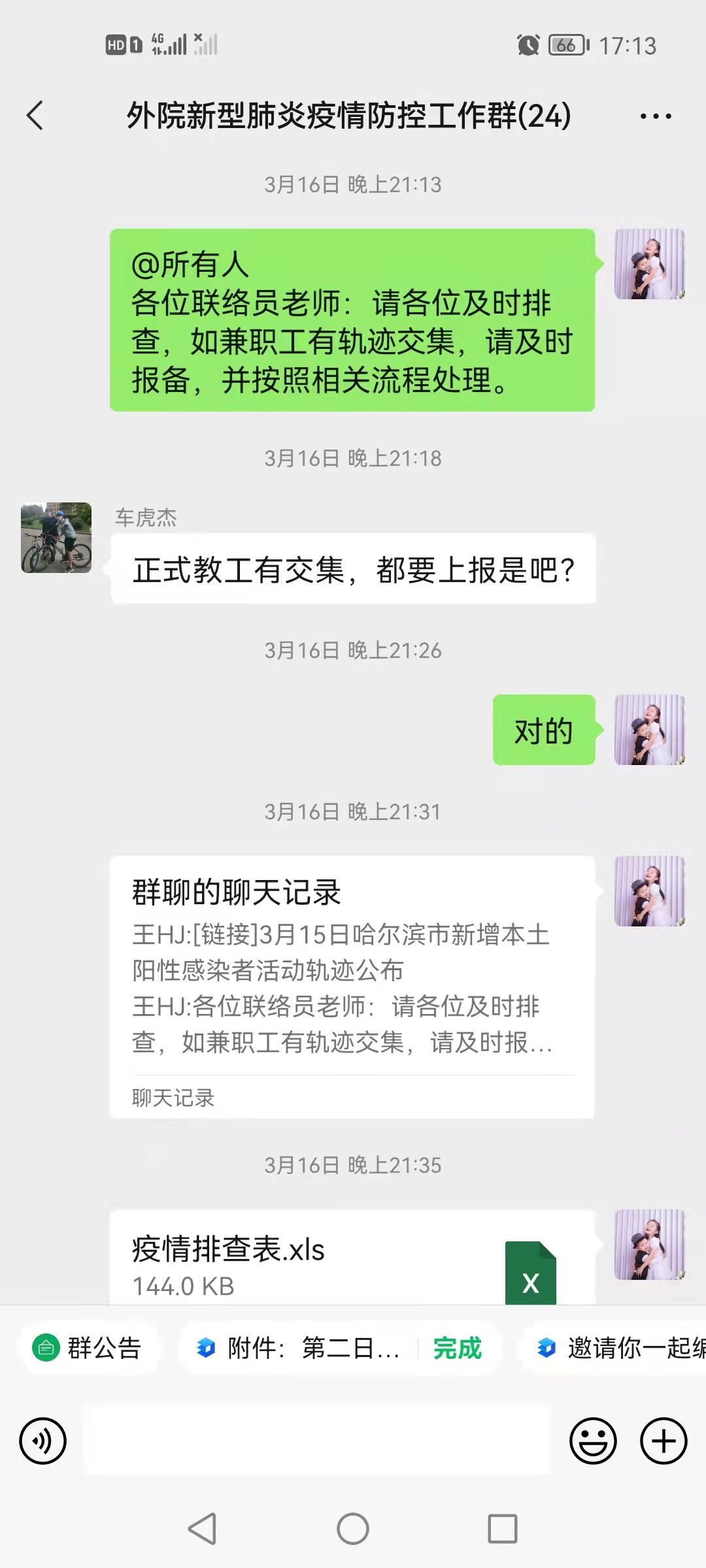Open the 群公告 group announcement chip
Image resolution: width=706 pixels, height=1568 pixels.
pyautogui.click(x=88, y=1348)
